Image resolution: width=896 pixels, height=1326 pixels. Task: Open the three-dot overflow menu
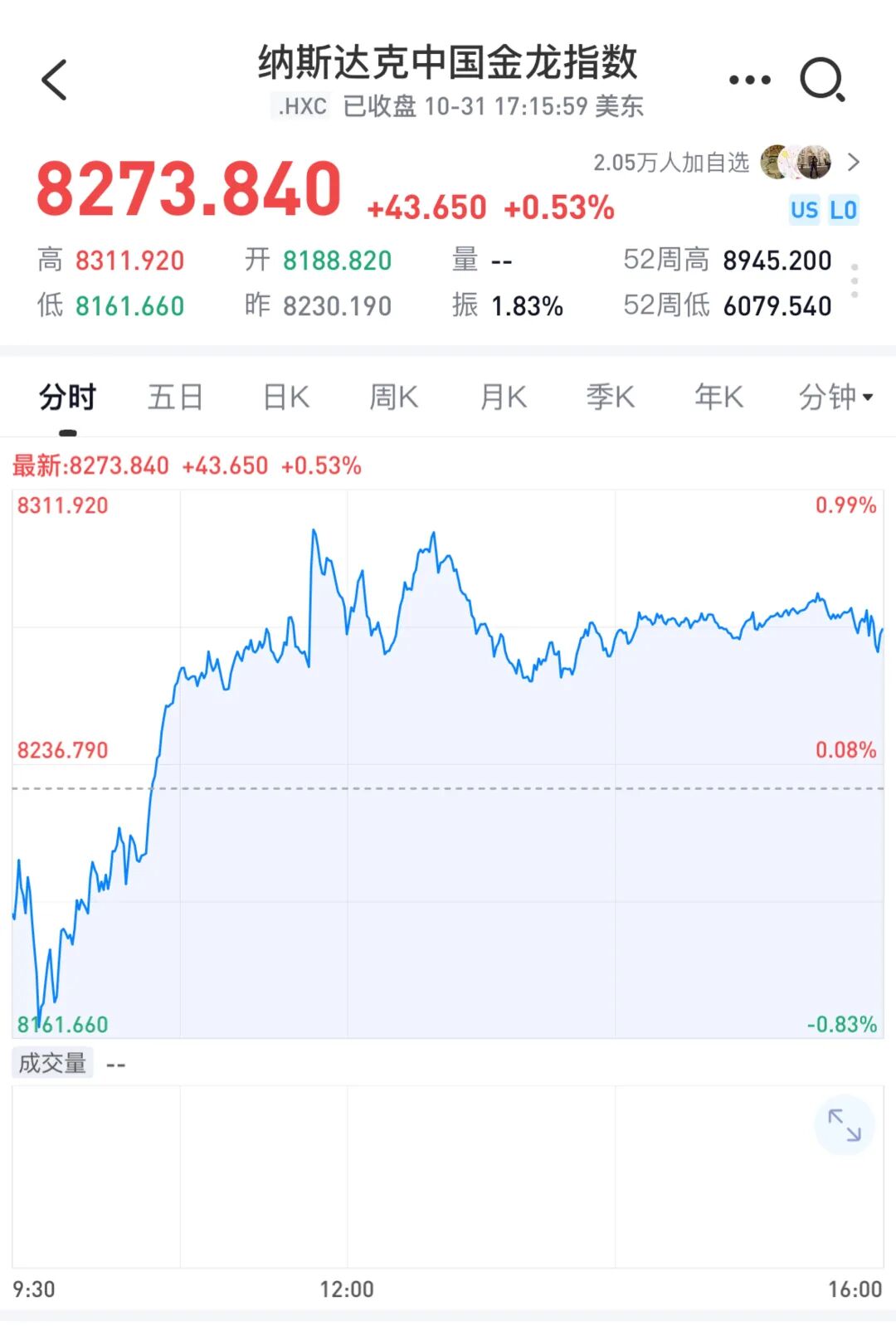749,80
